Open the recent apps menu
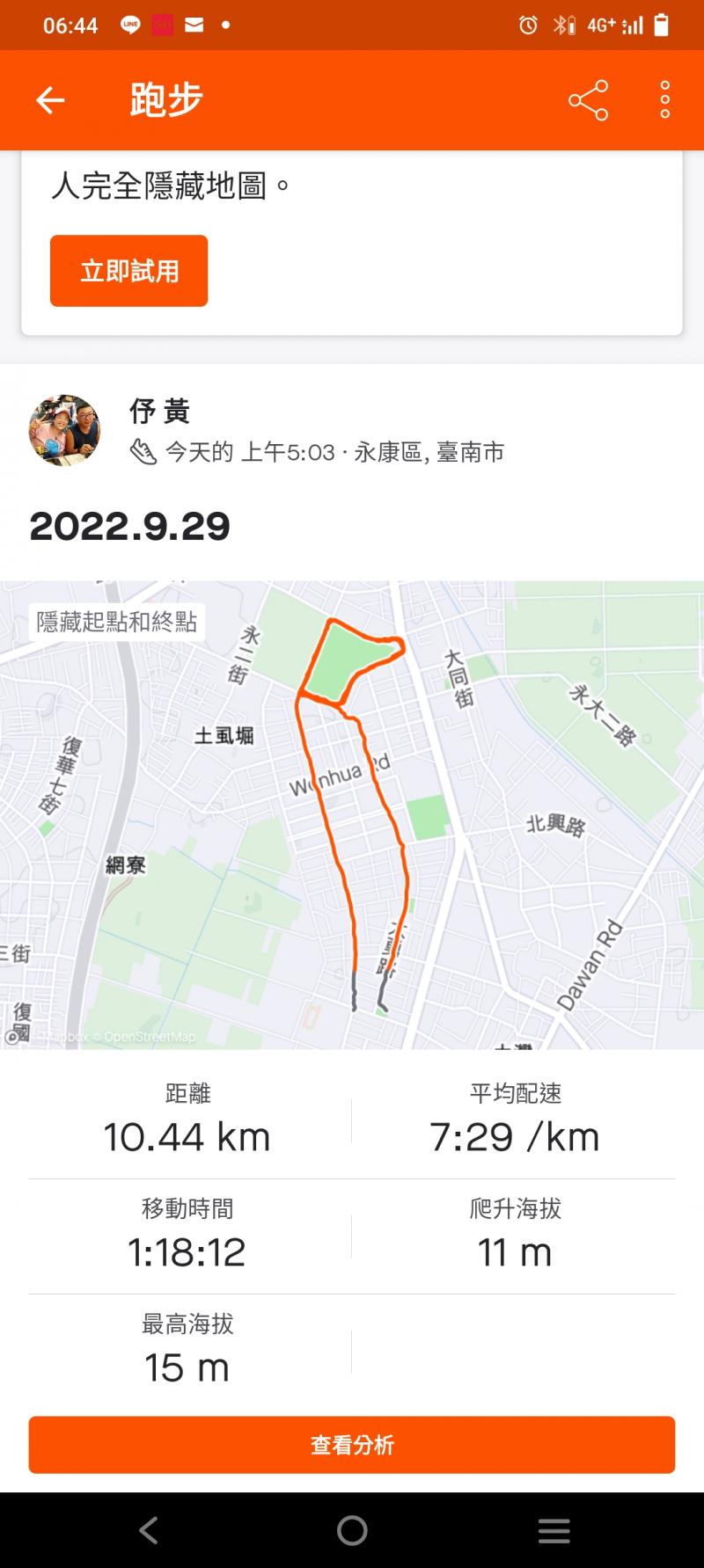 point(554,1530)
